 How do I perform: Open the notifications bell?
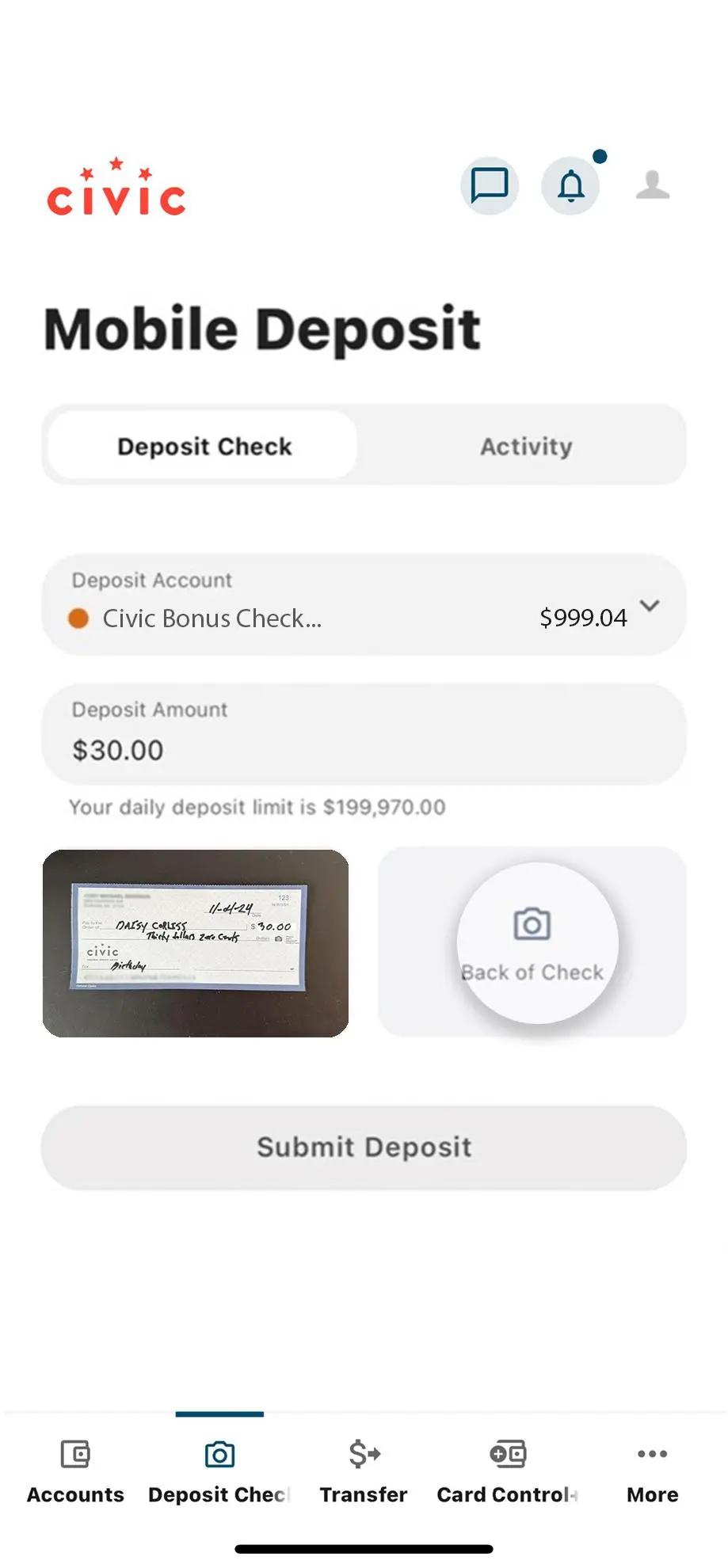click(x=571, y=187)
